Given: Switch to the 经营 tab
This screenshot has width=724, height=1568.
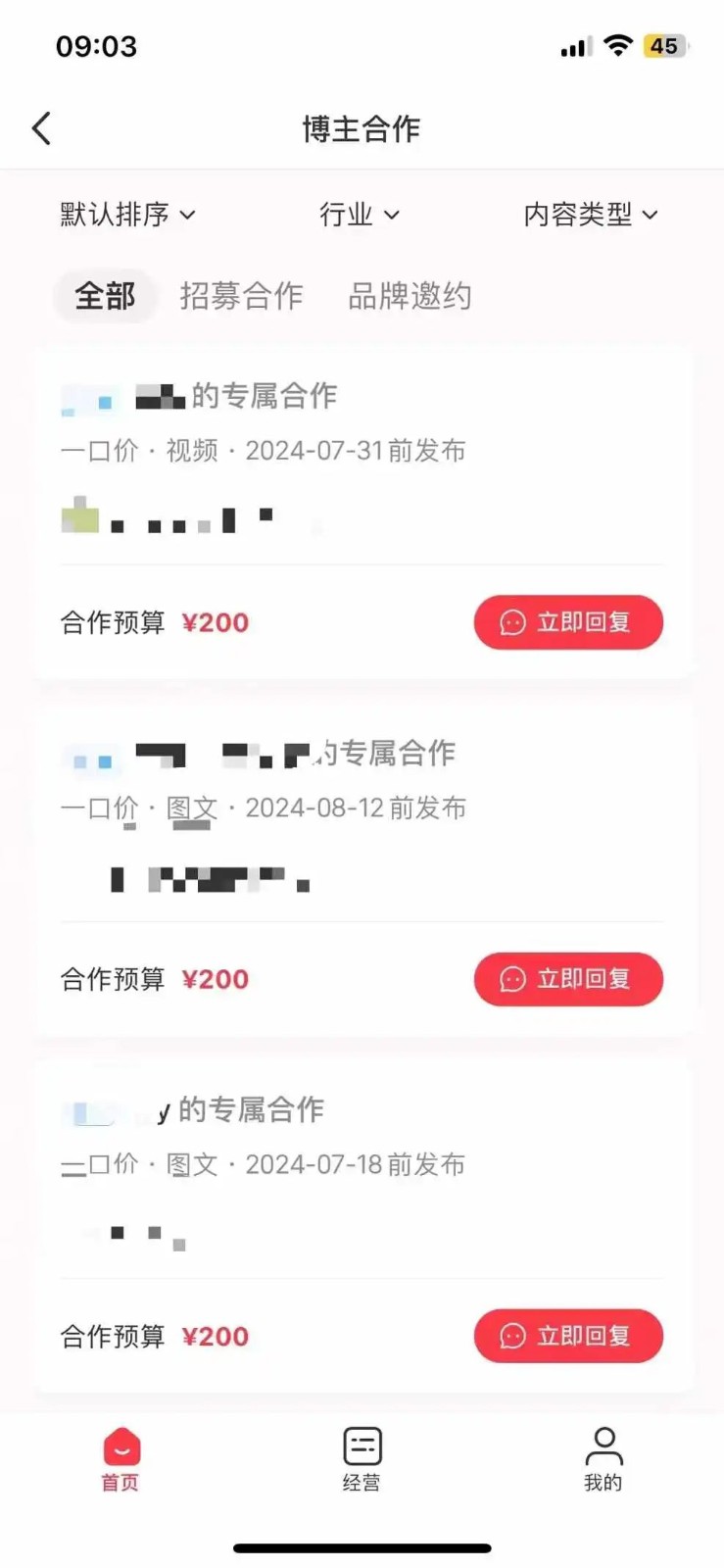Looking at the screenshot, I should 362,1459.
